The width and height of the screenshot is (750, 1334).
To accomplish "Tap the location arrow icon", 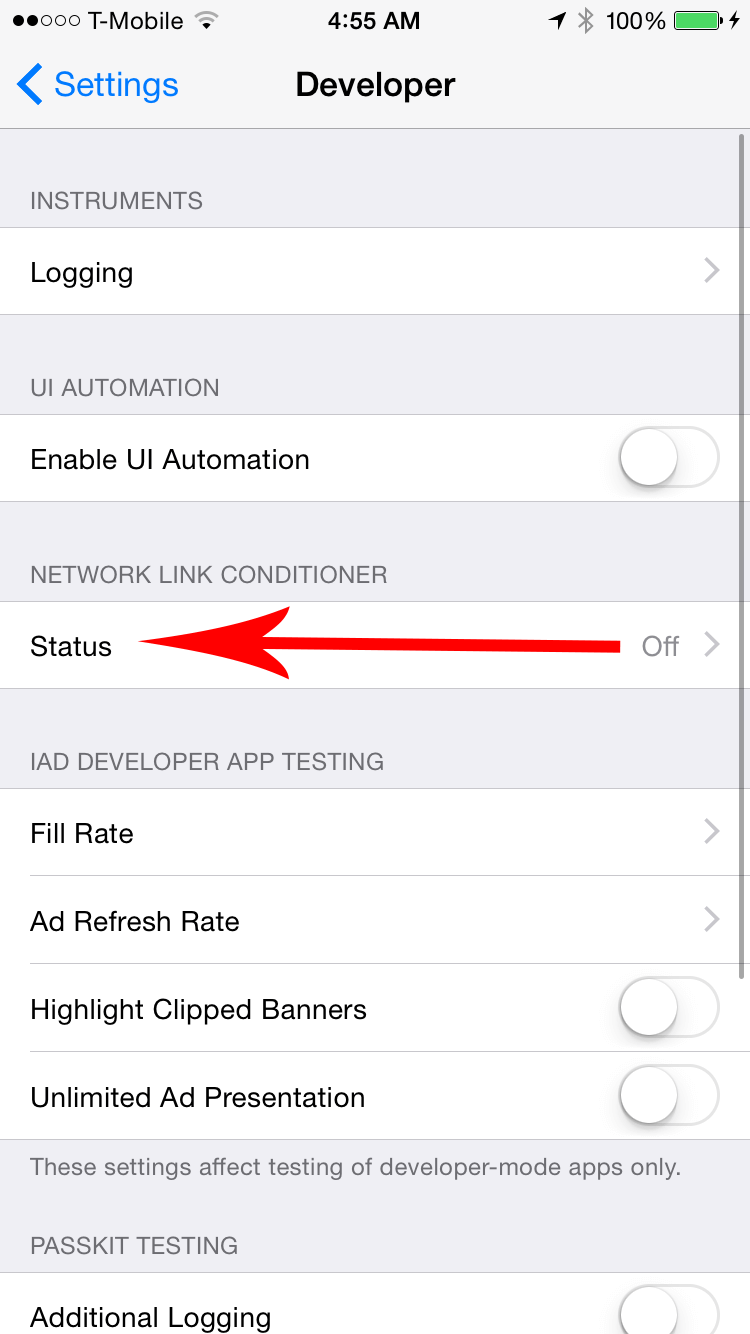I will pyautogui.click(x=557, y=18).
